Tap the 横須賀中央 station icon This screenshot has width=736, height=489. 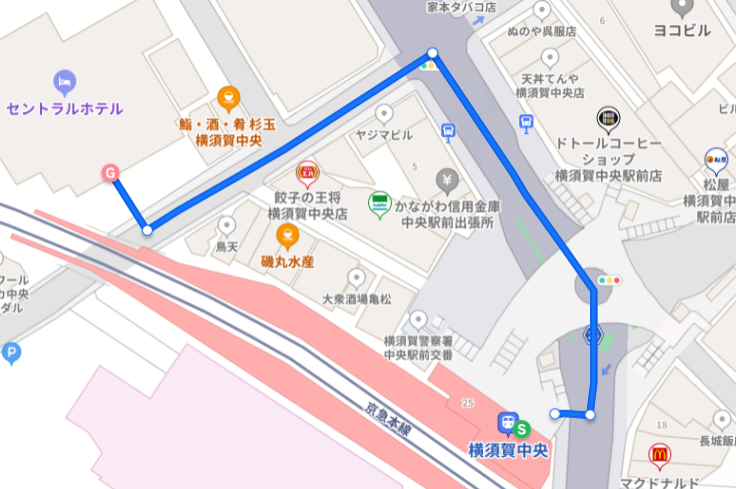click(x=507, y=424)
